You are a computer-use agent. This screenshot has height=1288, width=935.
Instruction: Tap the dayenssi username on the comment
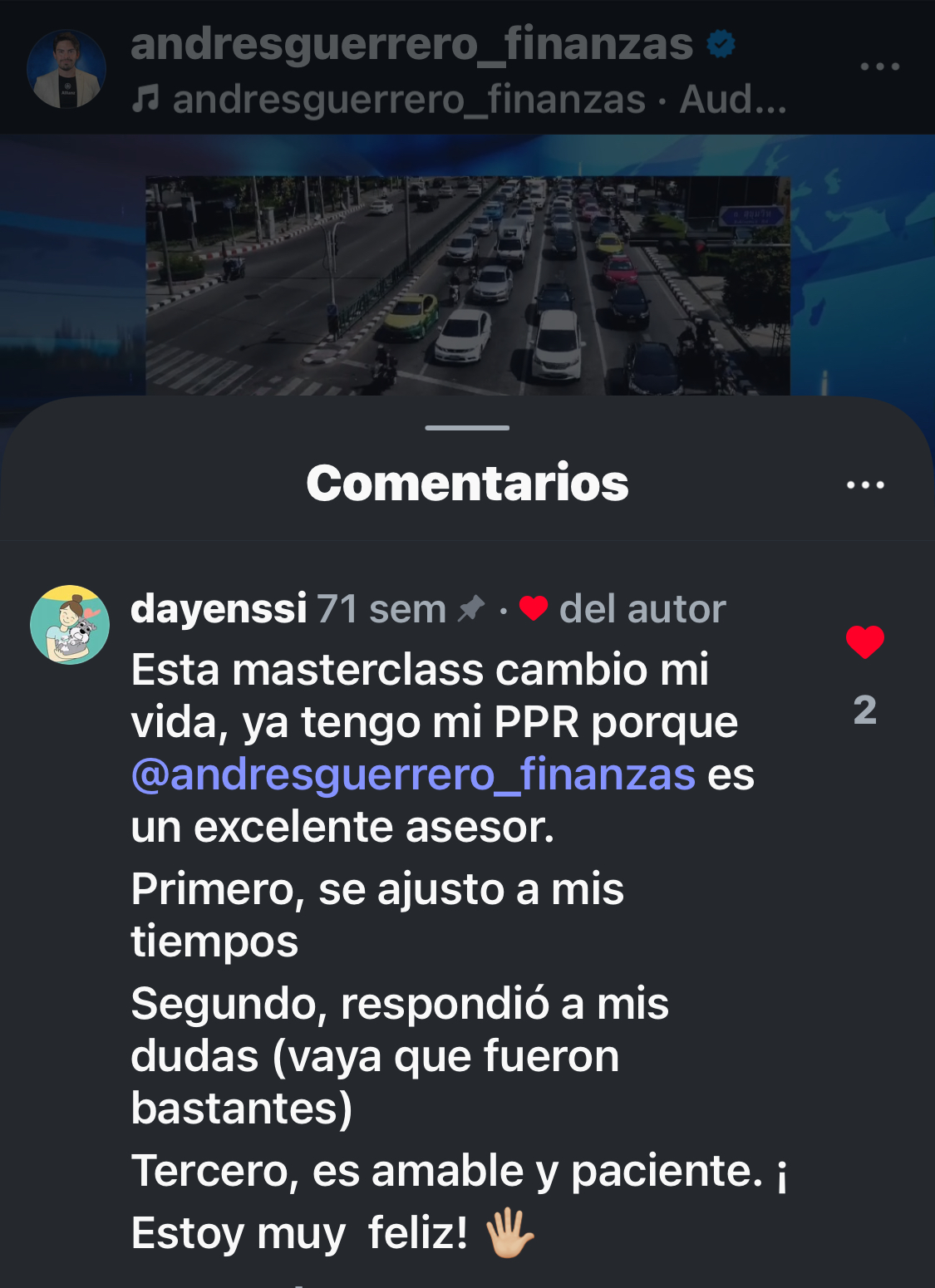point(219,608)
